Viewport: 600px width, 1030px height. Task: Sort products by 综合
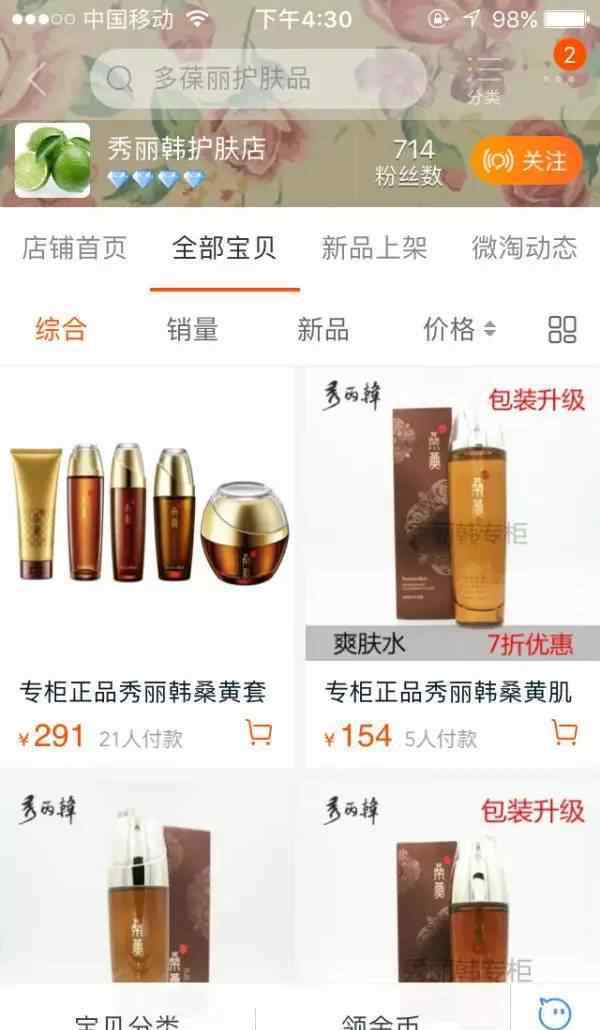coord(61,329)
